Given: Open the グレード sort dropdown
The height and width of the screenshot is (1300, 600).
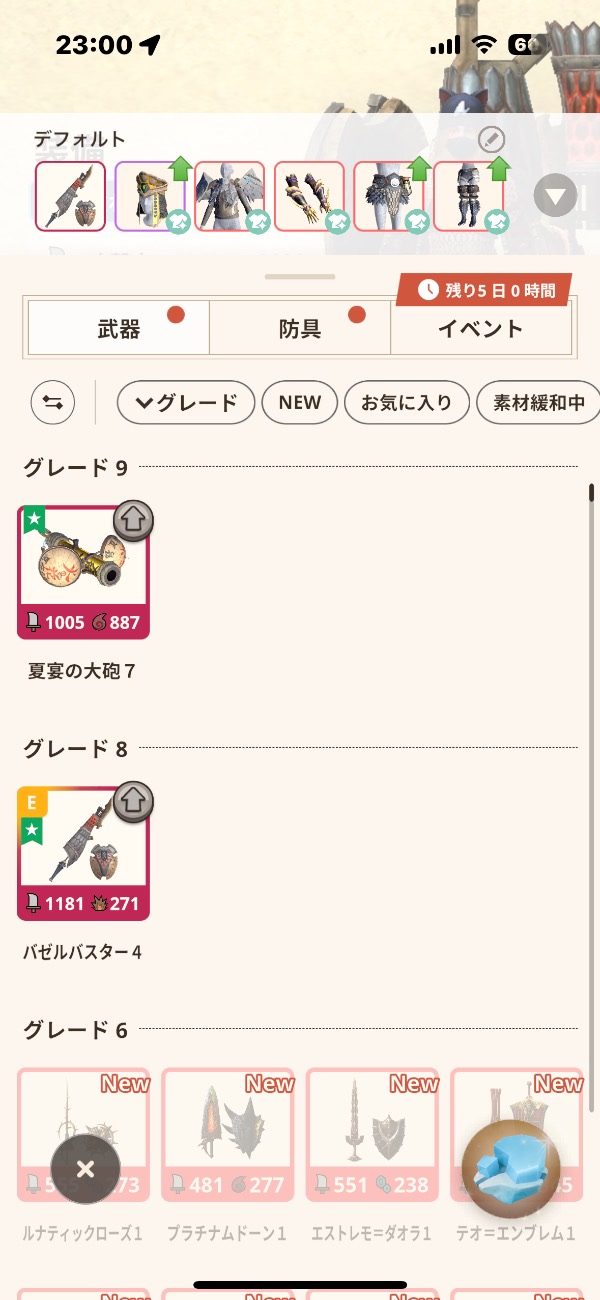Looking at the screenshot, I should pyautogui.click(x=186, y=403).
